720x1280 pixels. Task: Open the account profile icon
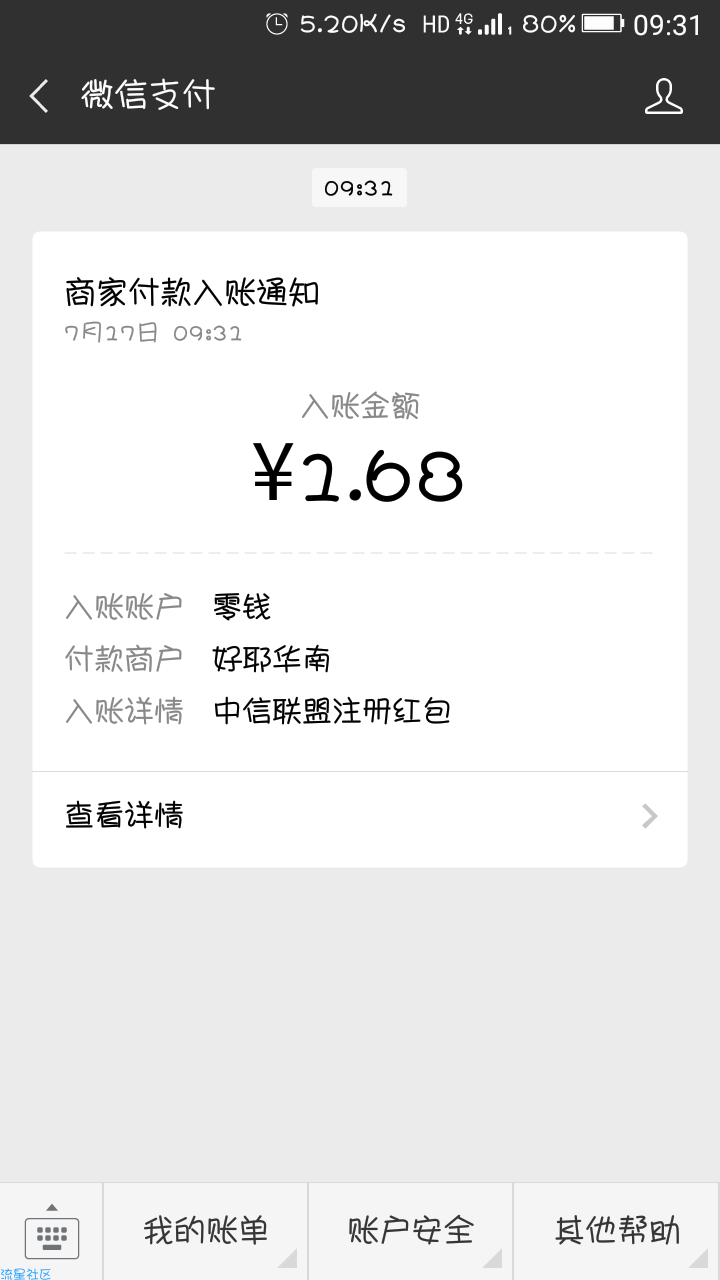pos(663,96)
